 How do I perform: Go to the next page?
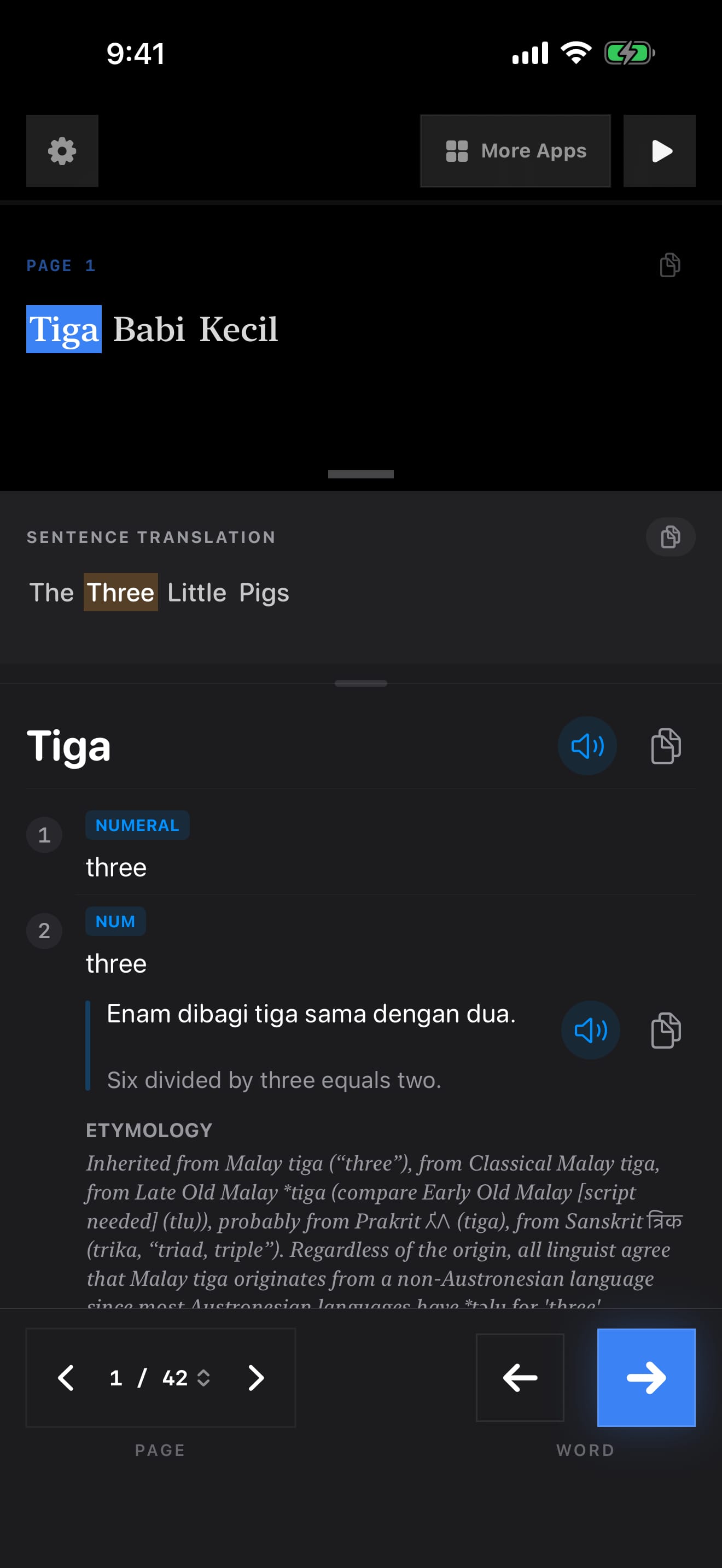coord(255,1378)
